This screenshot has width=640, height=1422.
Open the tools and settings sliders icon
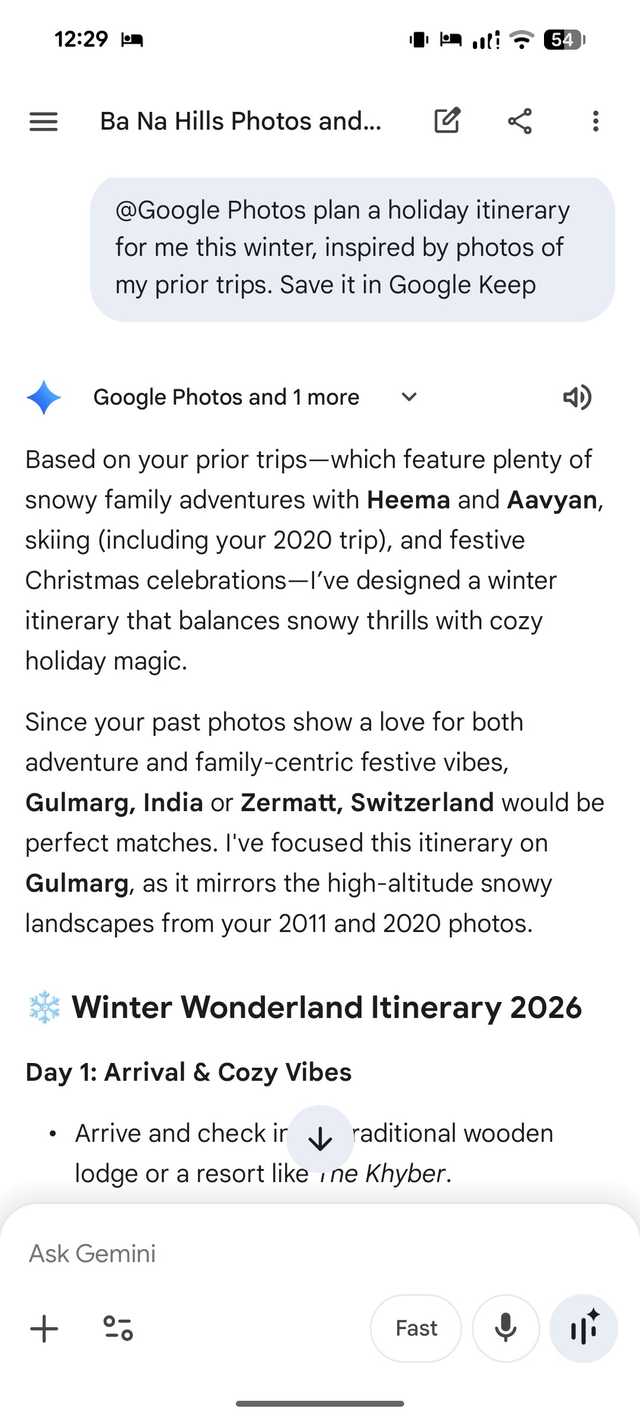click(x=118, y=1329)
